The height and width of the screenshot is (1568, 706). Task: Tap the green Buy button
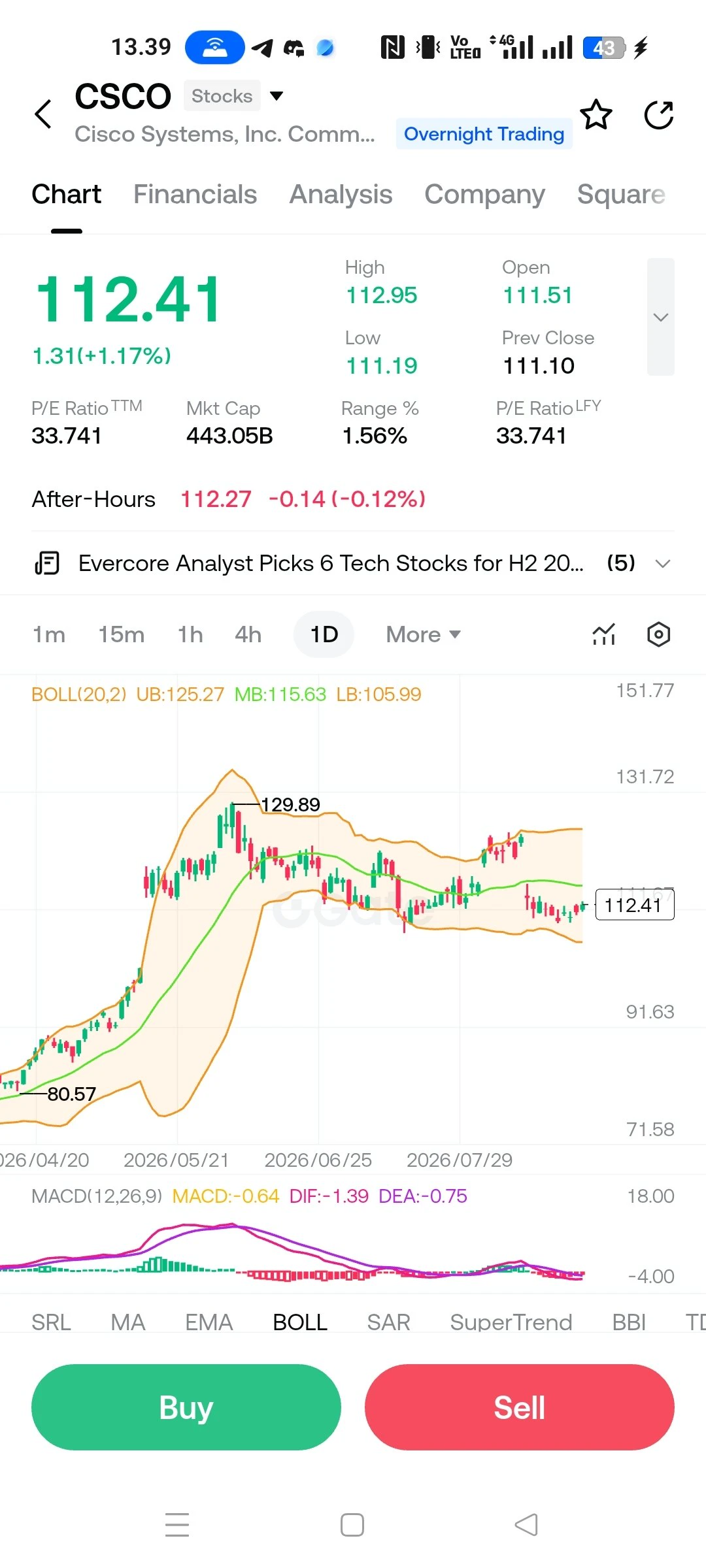point(186,1407)
